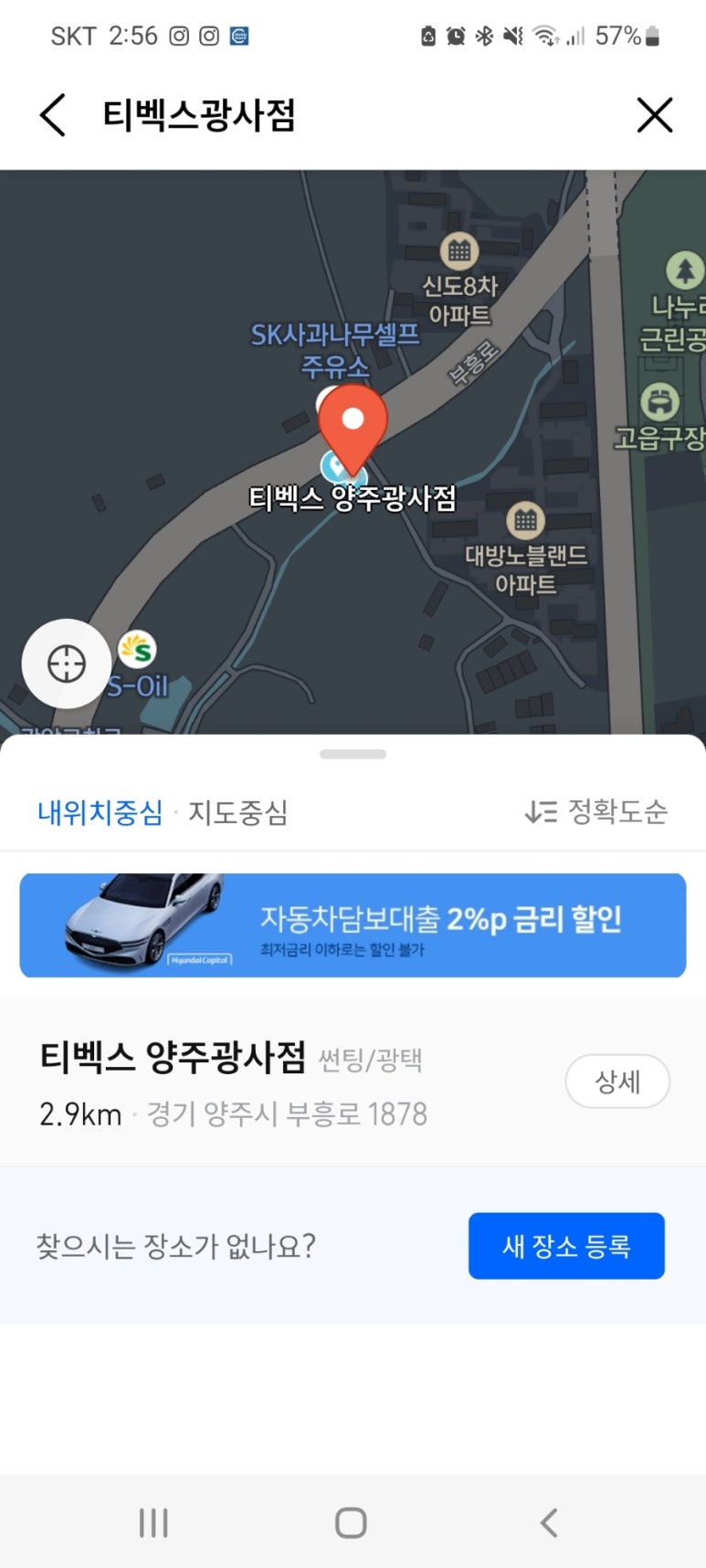The image size is (706, 1568).
Task: Go to the home screen
Action: 352,1522
